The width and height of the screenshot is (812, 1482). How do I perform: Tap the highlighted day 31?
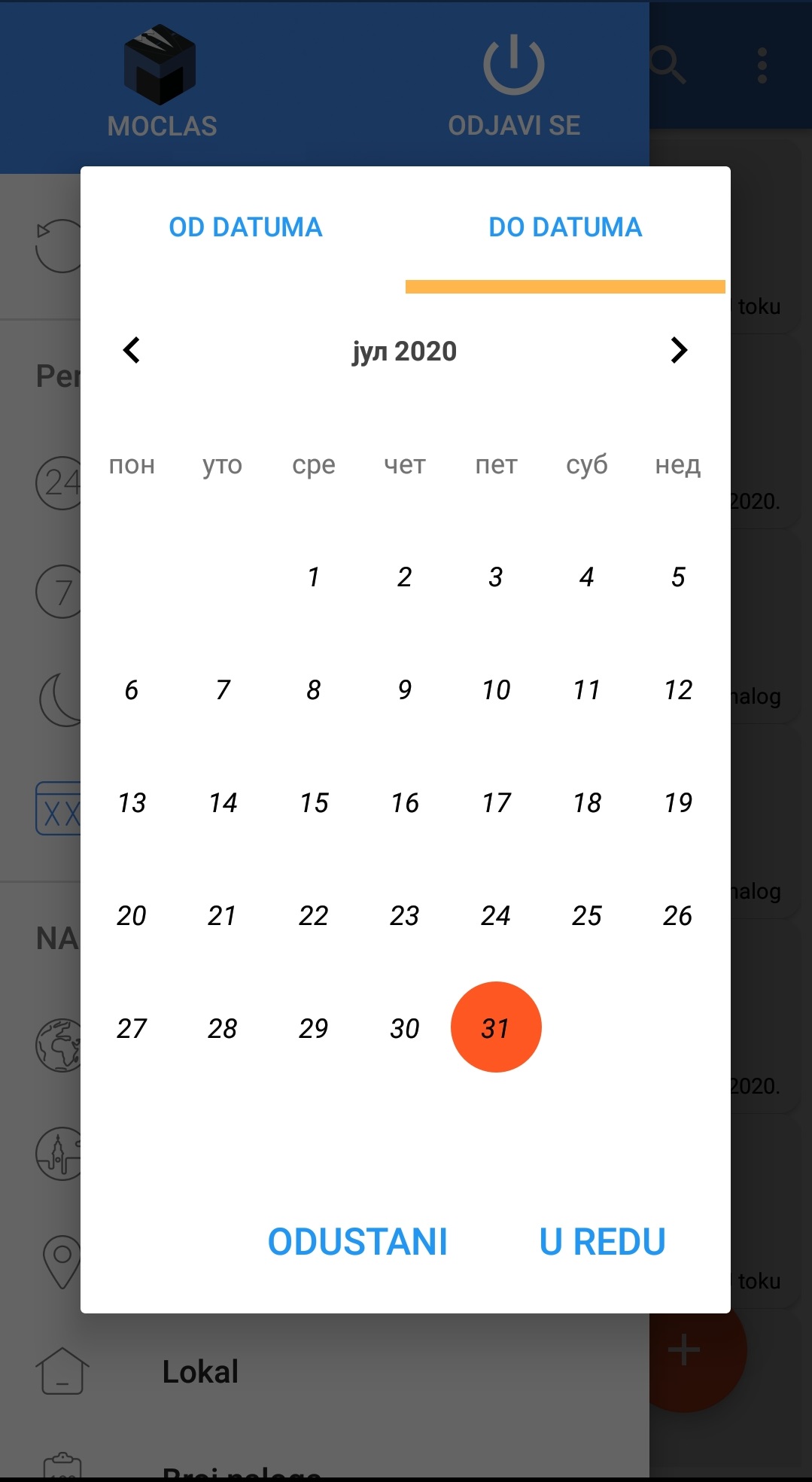click(496, 1027)
